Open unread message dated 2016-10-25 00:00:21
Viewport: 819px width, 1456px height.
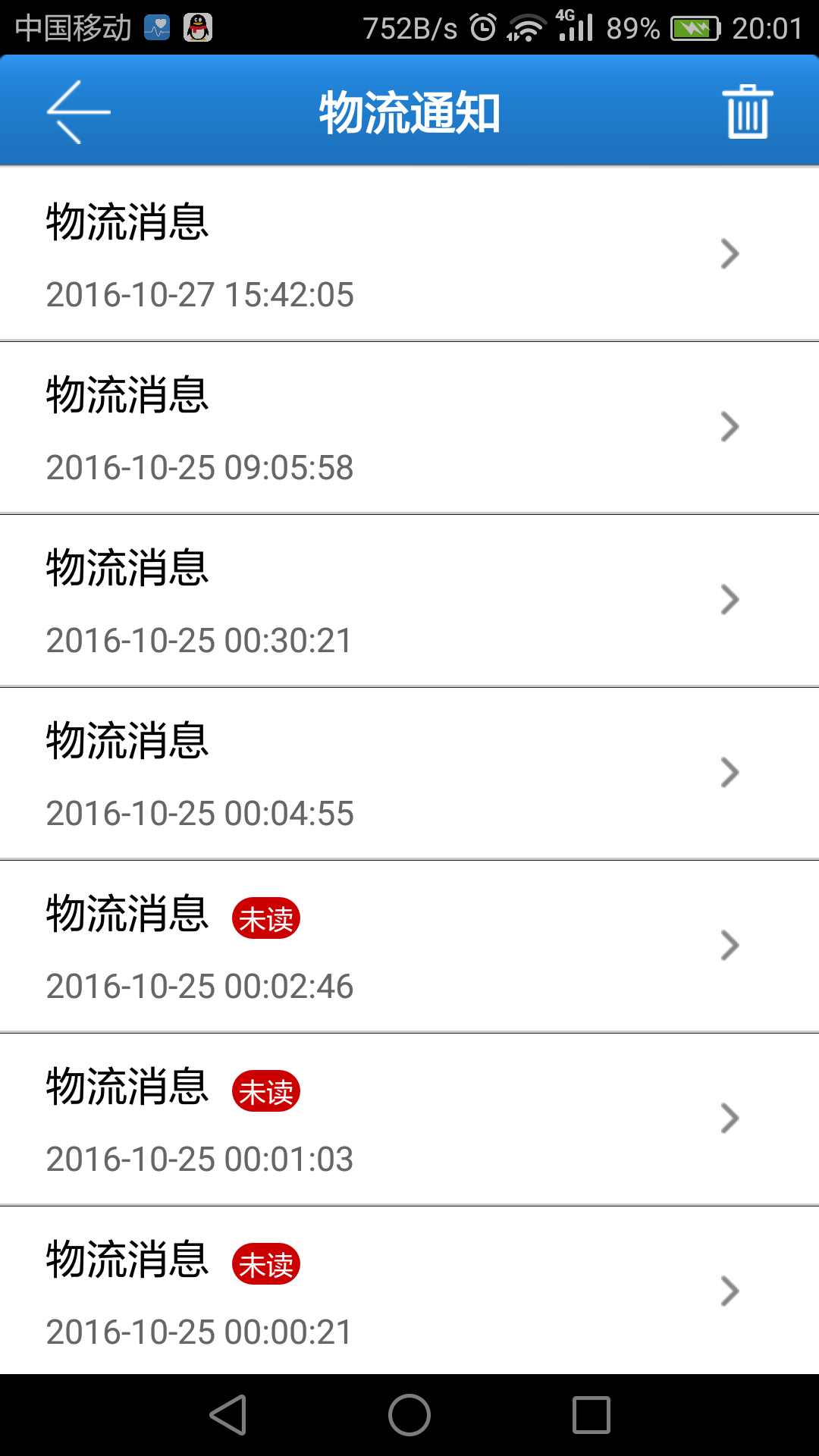tap(409, 1291)
